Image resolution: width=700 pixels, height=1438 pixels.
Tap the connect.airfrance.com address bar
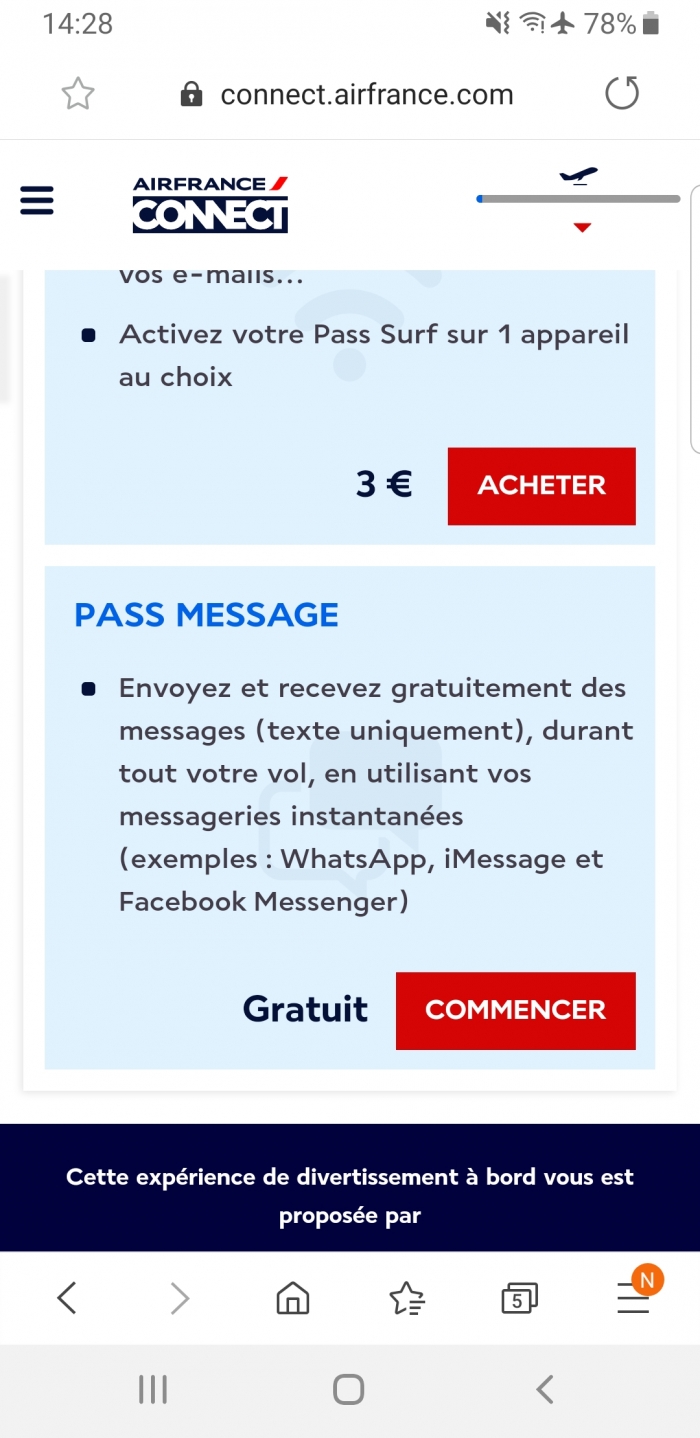366,95
